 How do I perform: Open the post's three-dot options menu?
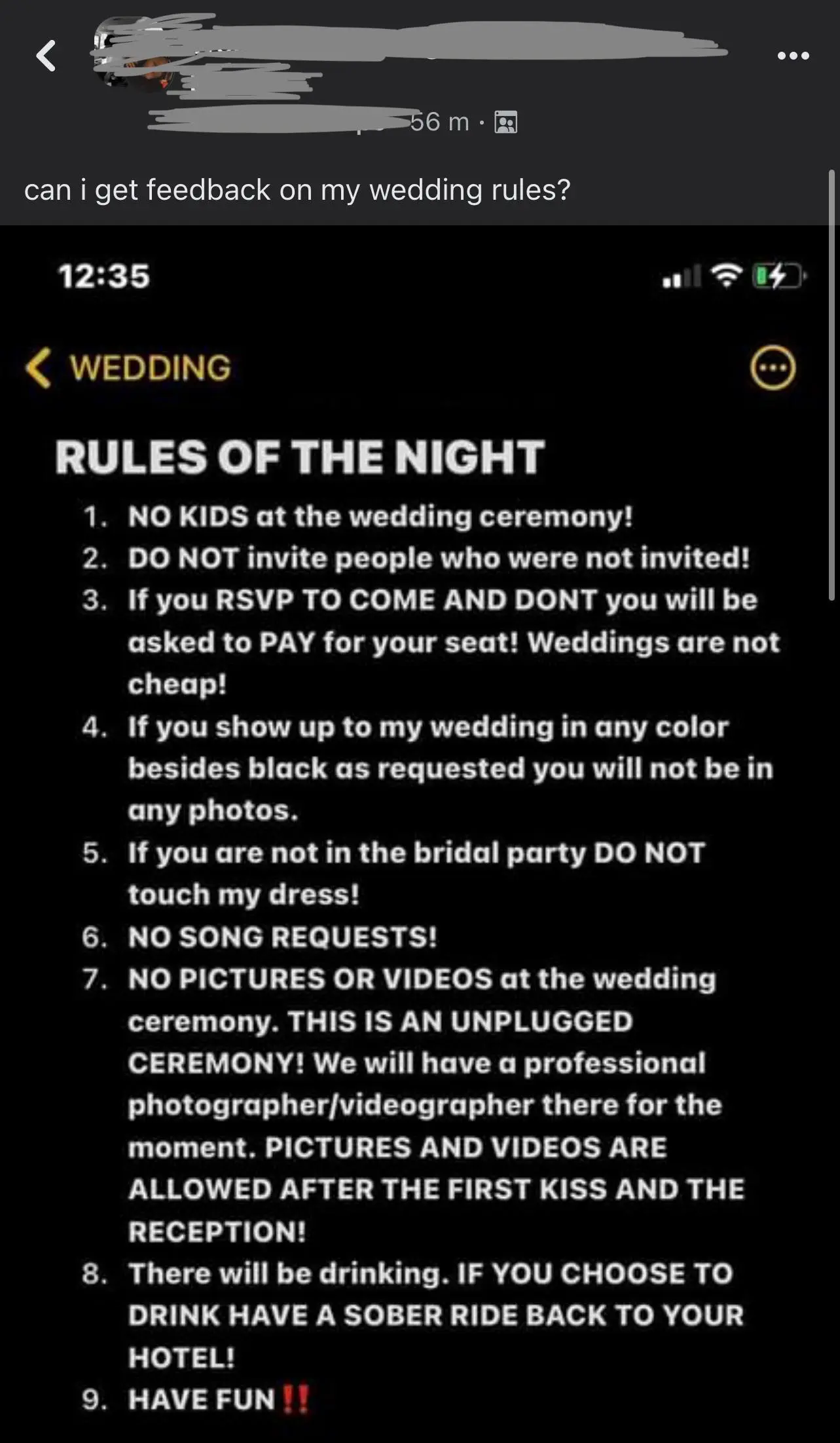(x=793, y=56)
